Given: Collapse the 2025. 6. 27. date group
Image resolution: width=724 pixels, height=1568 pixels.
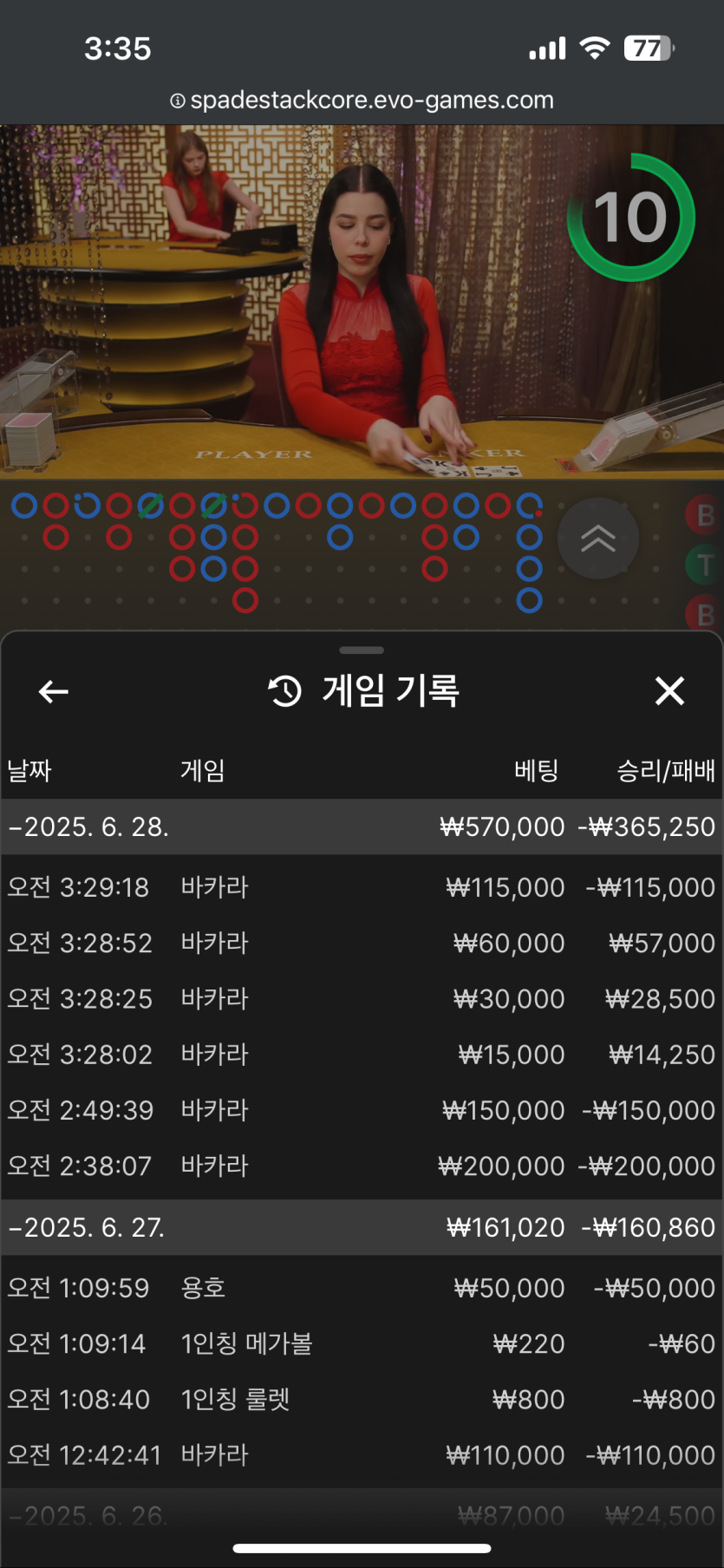Looking at the screenshot, I should pos(87,1227).
